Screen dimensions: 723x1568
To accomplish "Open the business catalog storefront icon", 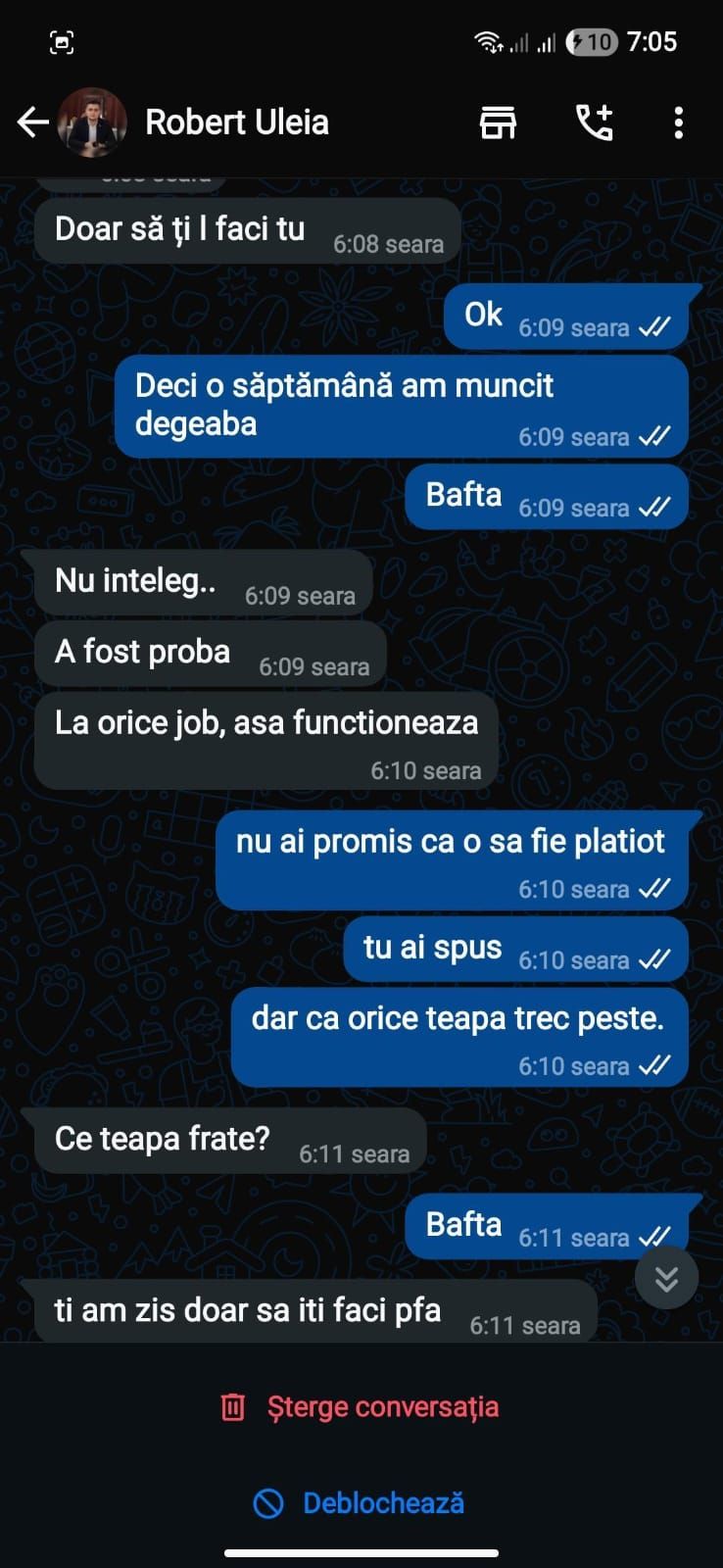I will pyautogui.click(x=498, y=122).
